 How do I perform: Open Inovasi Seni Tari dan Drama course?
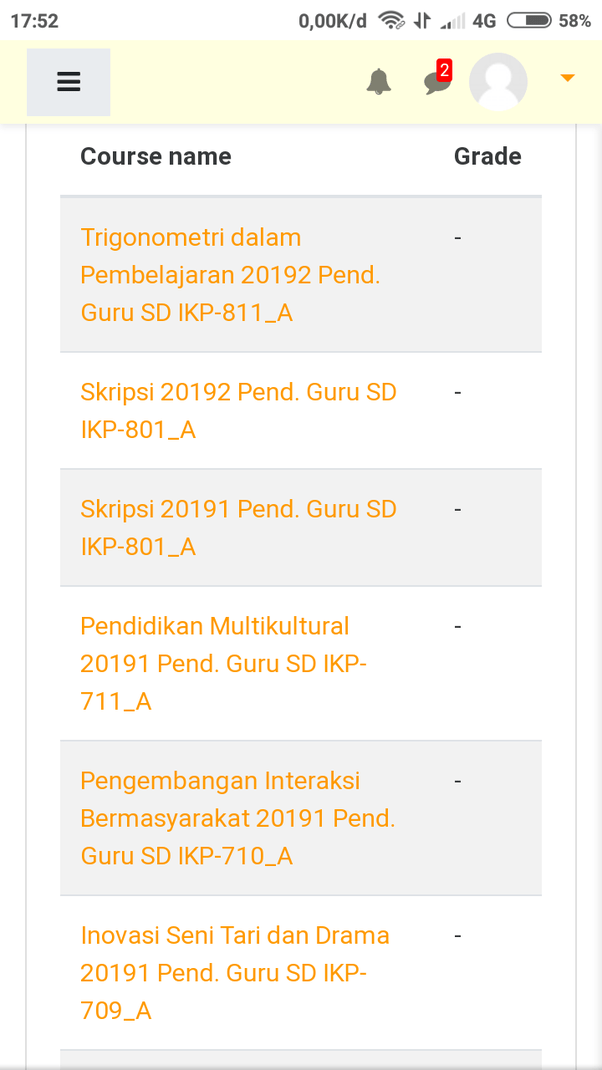pyautogui.click(x=234, y=972)
